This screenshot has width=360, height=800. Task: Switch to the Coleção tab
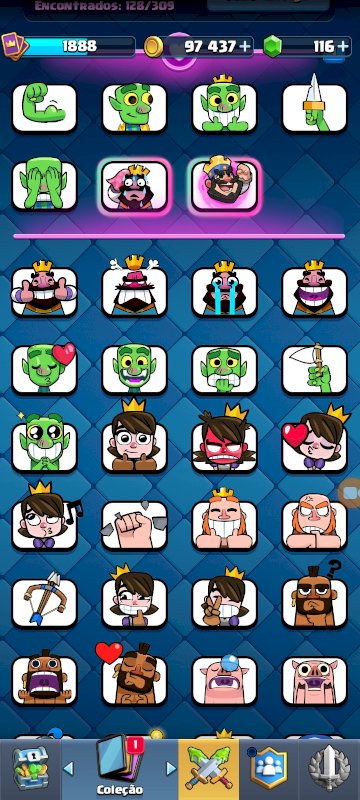[120, 769]
